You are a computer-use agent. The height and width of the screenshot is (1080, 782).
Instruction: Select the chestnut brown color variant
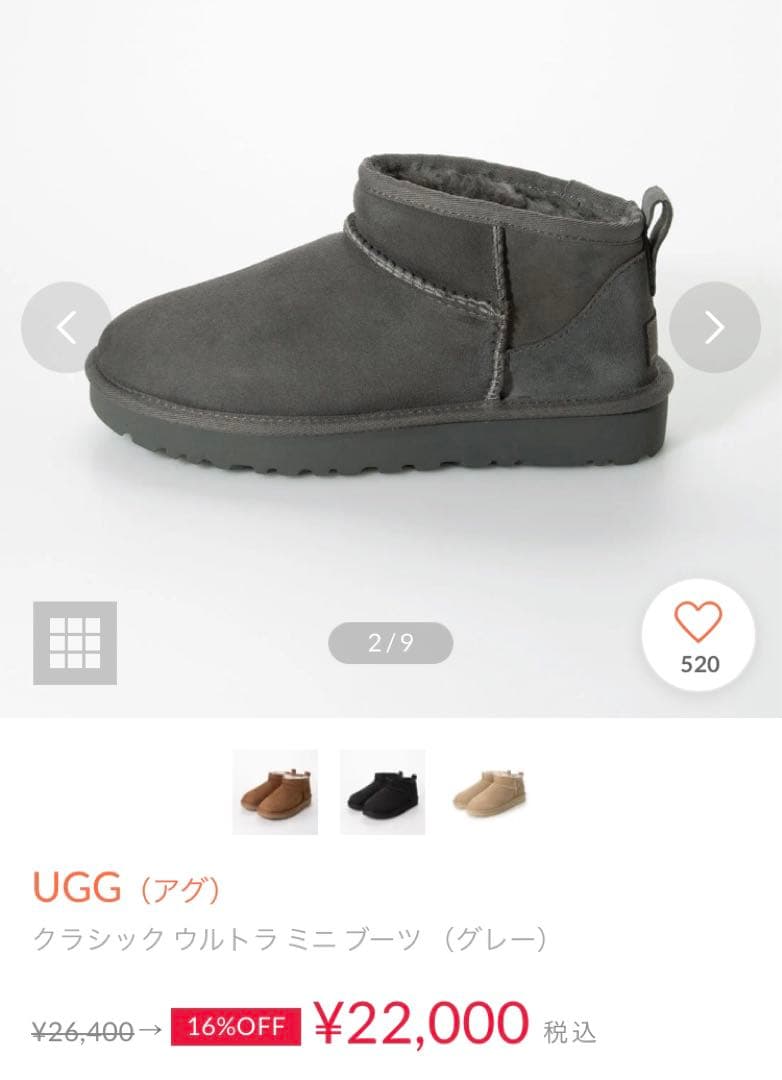pyautogui.click(x=275, y=791)
